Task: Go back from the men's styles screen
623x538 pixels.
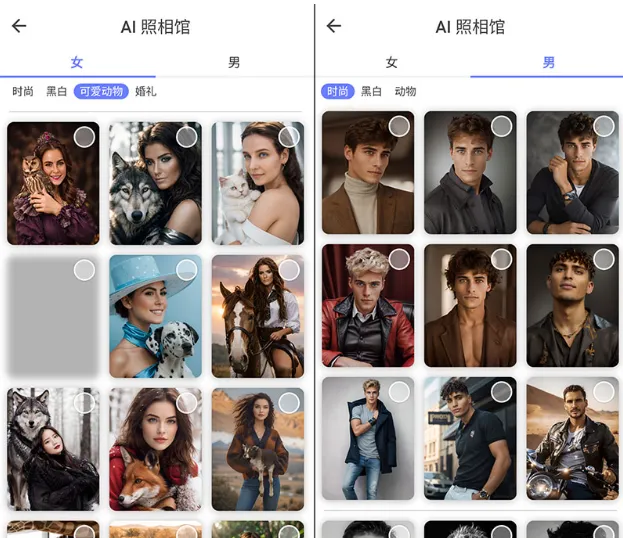Action: 334,26
